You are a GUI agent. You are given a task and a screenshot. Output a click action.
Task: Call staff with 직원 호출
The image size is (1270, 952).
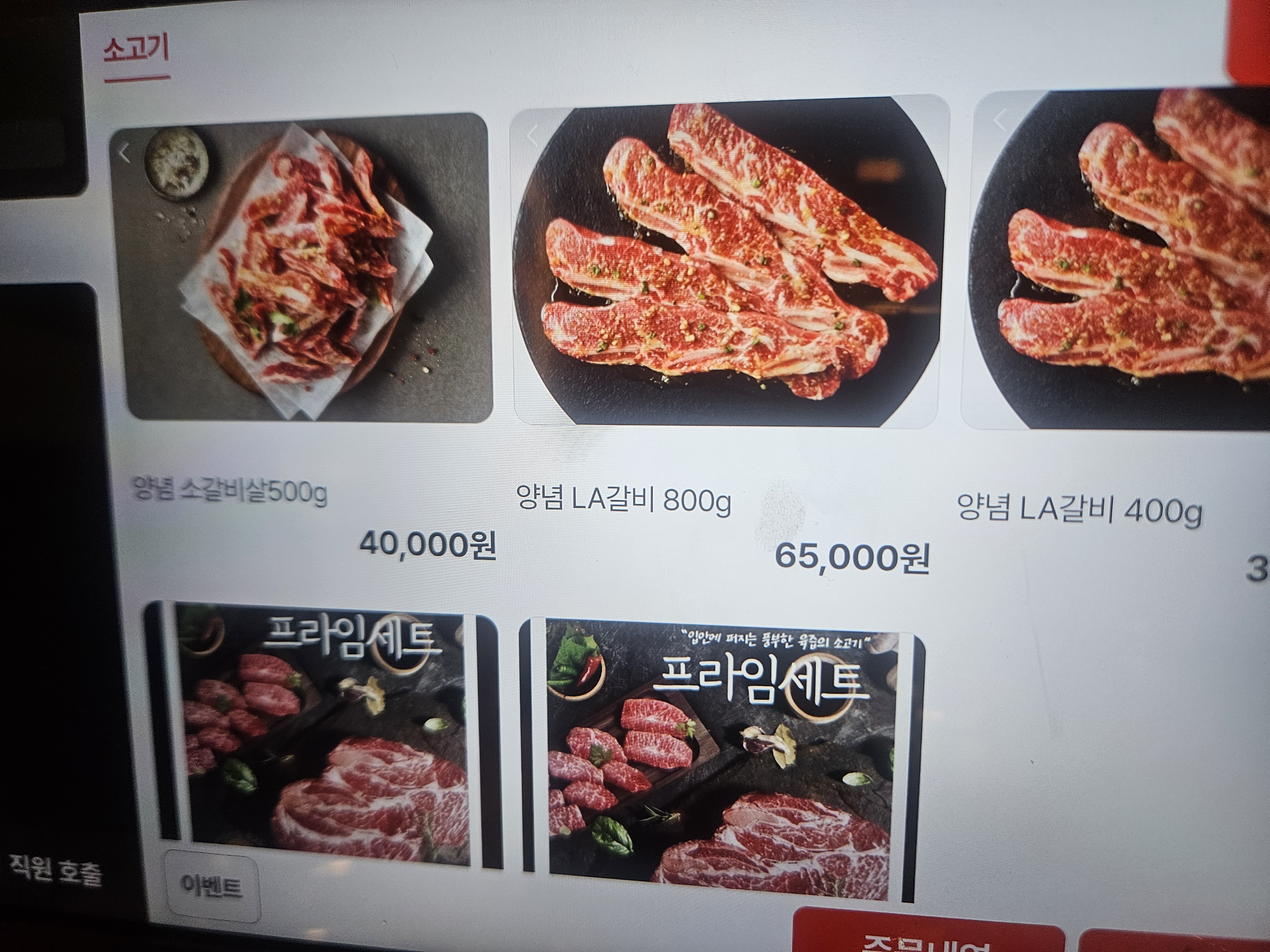tap(55, 872)
